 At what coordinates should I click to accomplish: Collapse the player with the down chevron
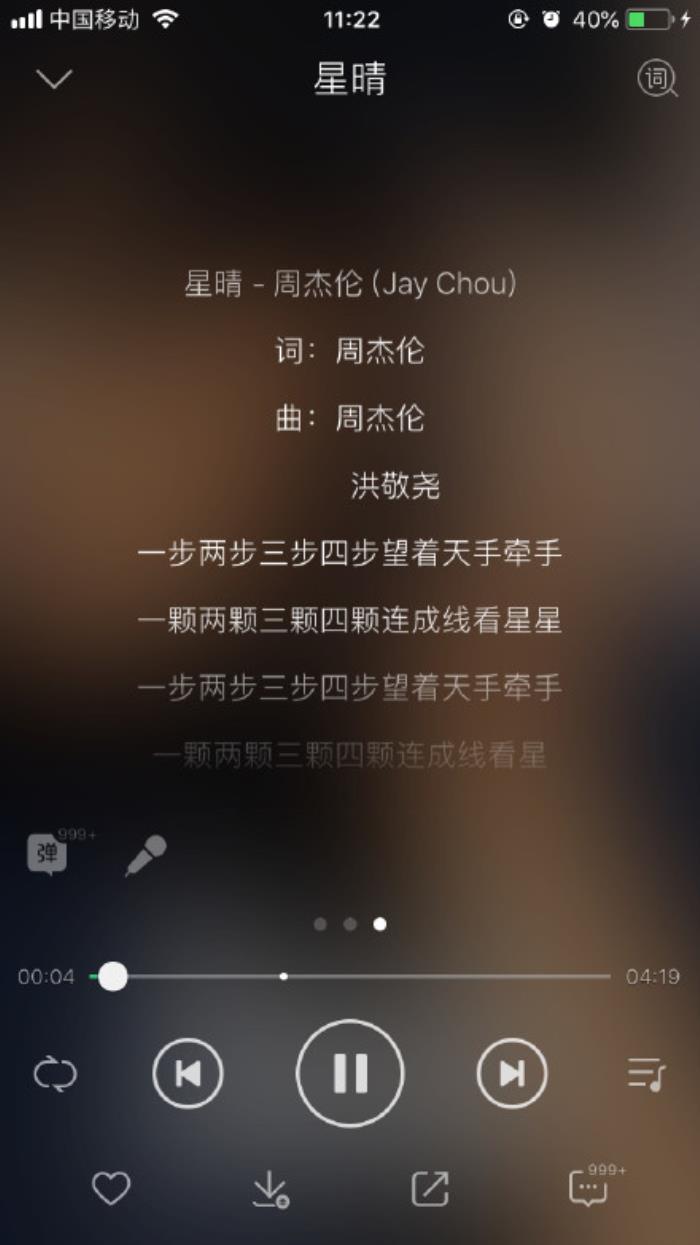tap(54, 79)
